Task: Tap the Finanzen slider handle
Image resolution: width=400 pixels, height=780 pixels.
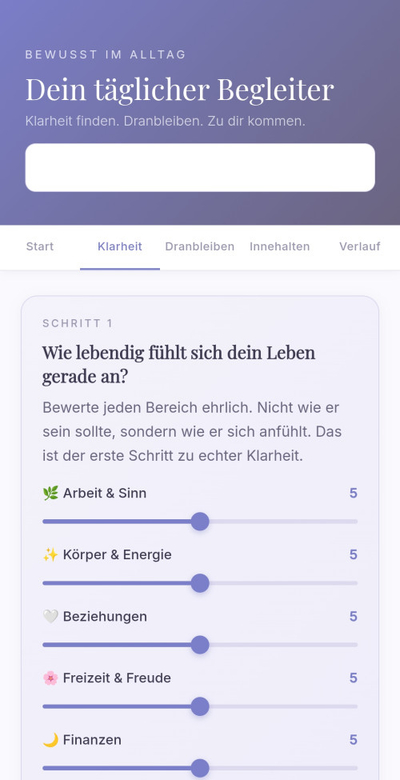Action: 200,768
